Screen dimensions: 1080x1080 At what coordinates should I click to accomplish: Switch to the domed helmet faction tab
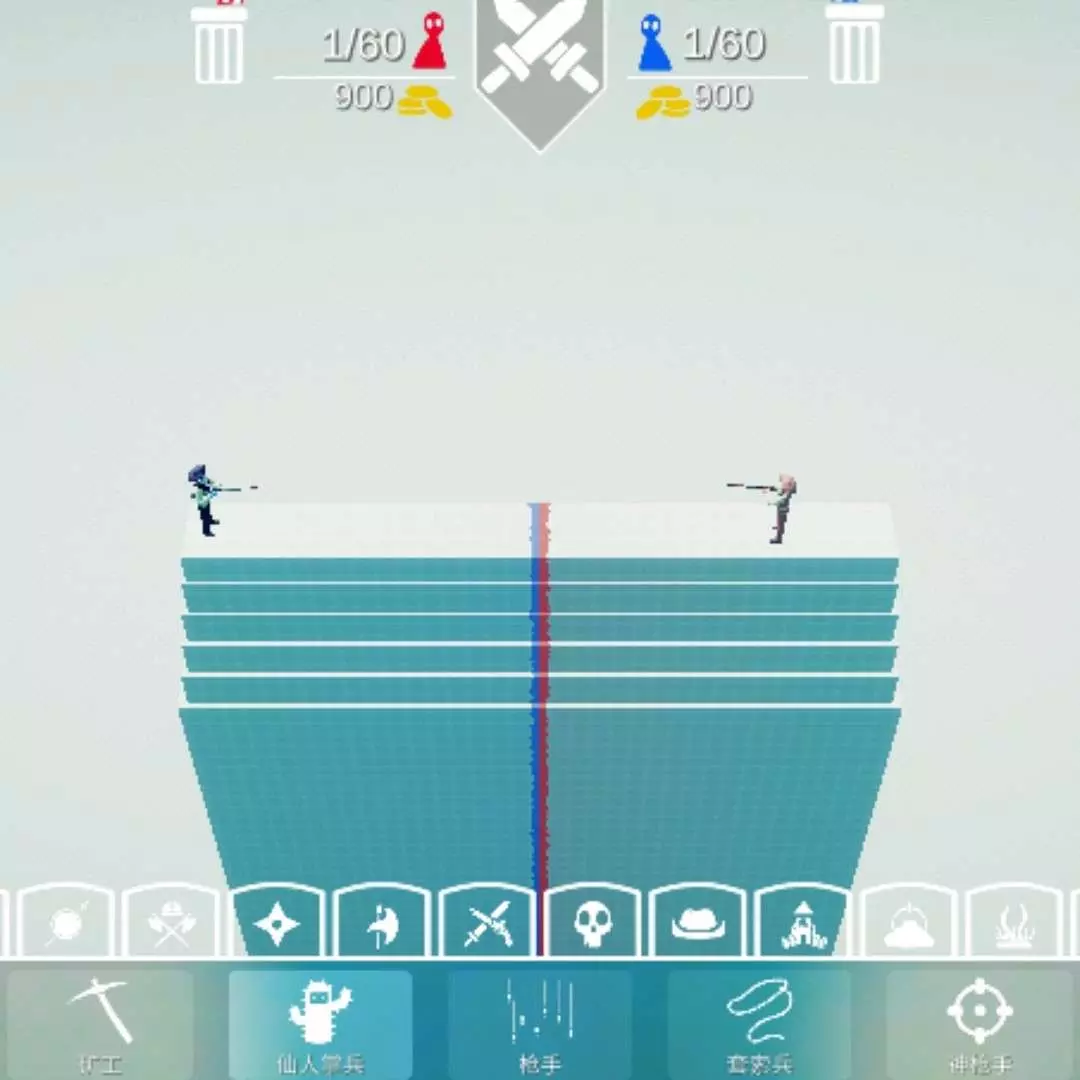[909, 924]
